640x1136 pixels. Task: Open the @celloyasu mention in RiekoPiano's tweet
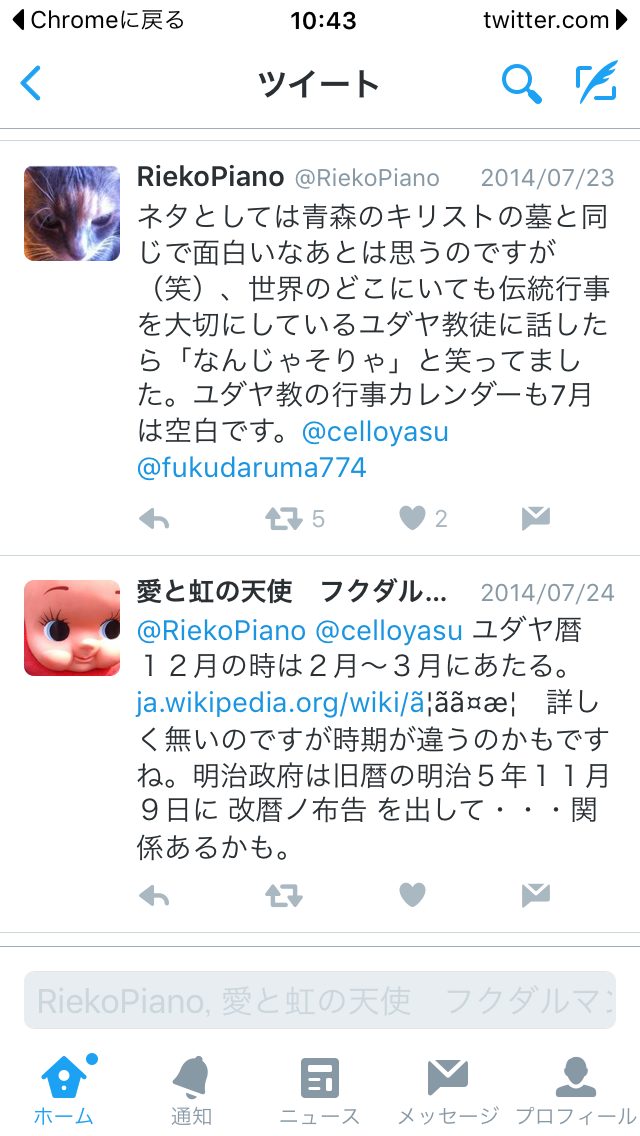(374, 432)
